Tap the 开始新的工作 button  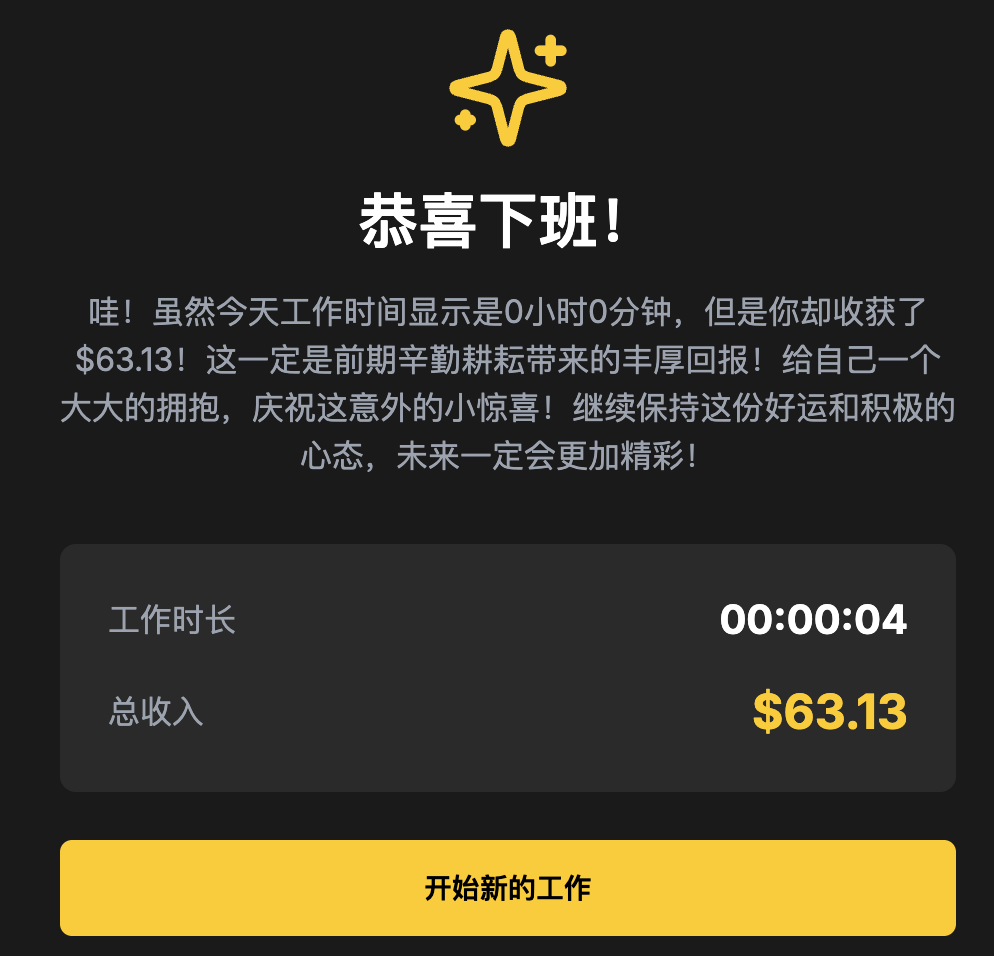[507, 887]
